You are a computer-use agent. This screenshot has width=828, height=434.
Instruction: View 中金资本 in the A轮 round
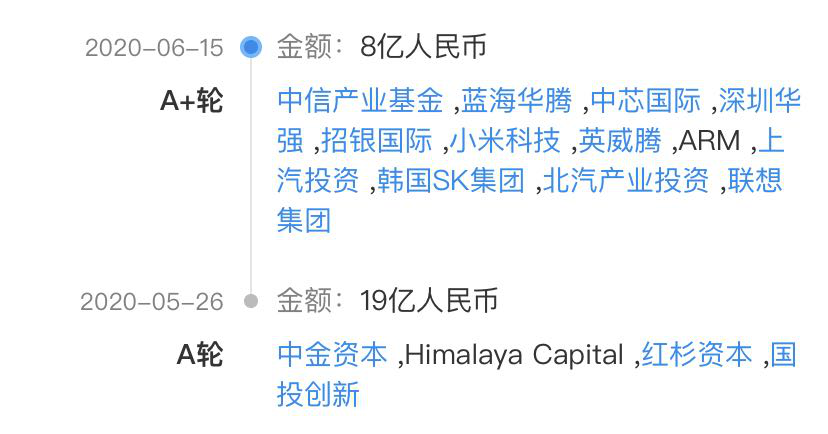click(332, 355)
